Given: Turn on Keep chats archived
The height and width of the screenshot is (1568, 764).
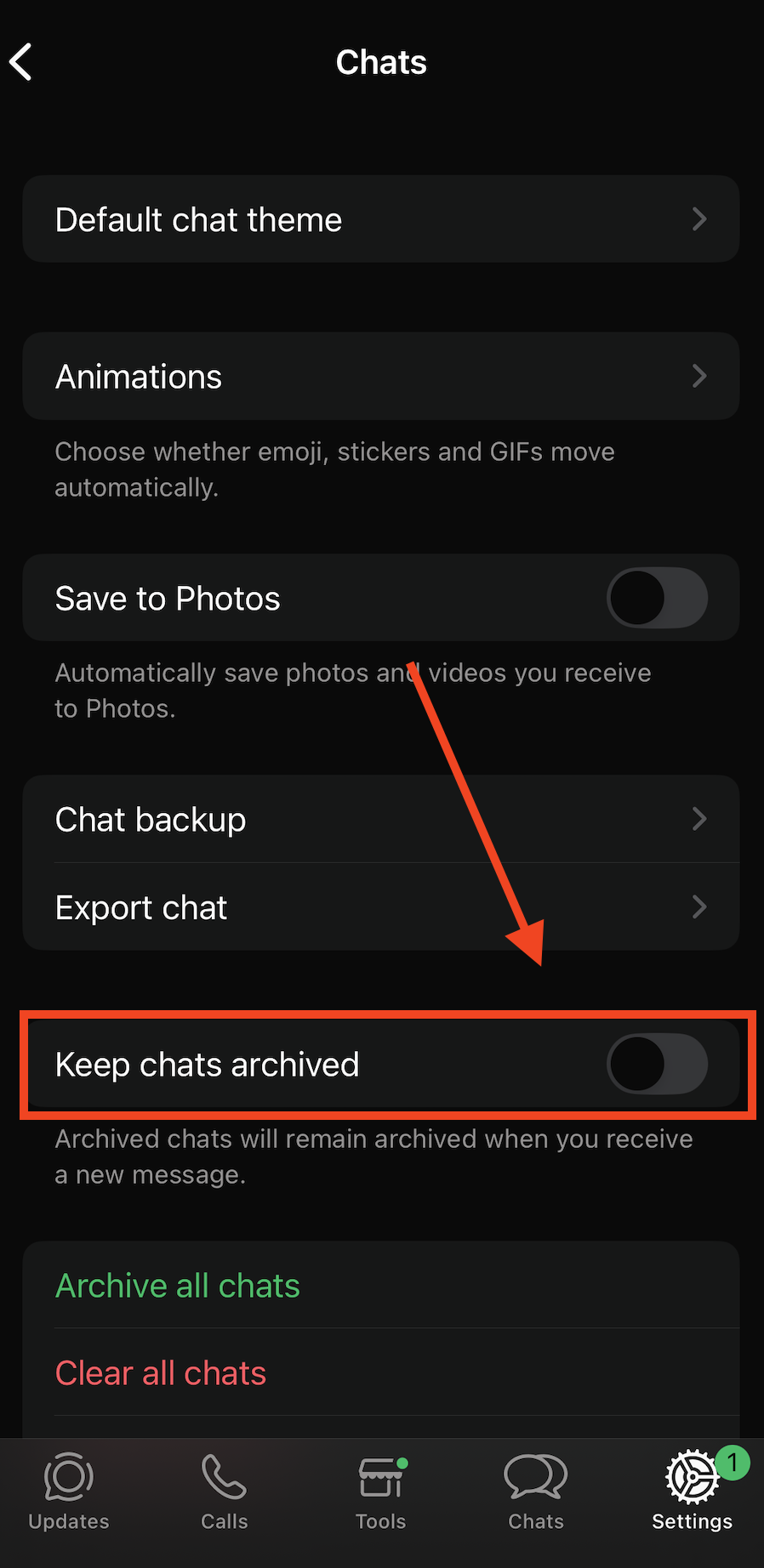Looking at the screenshot, I should point(656,1064).
